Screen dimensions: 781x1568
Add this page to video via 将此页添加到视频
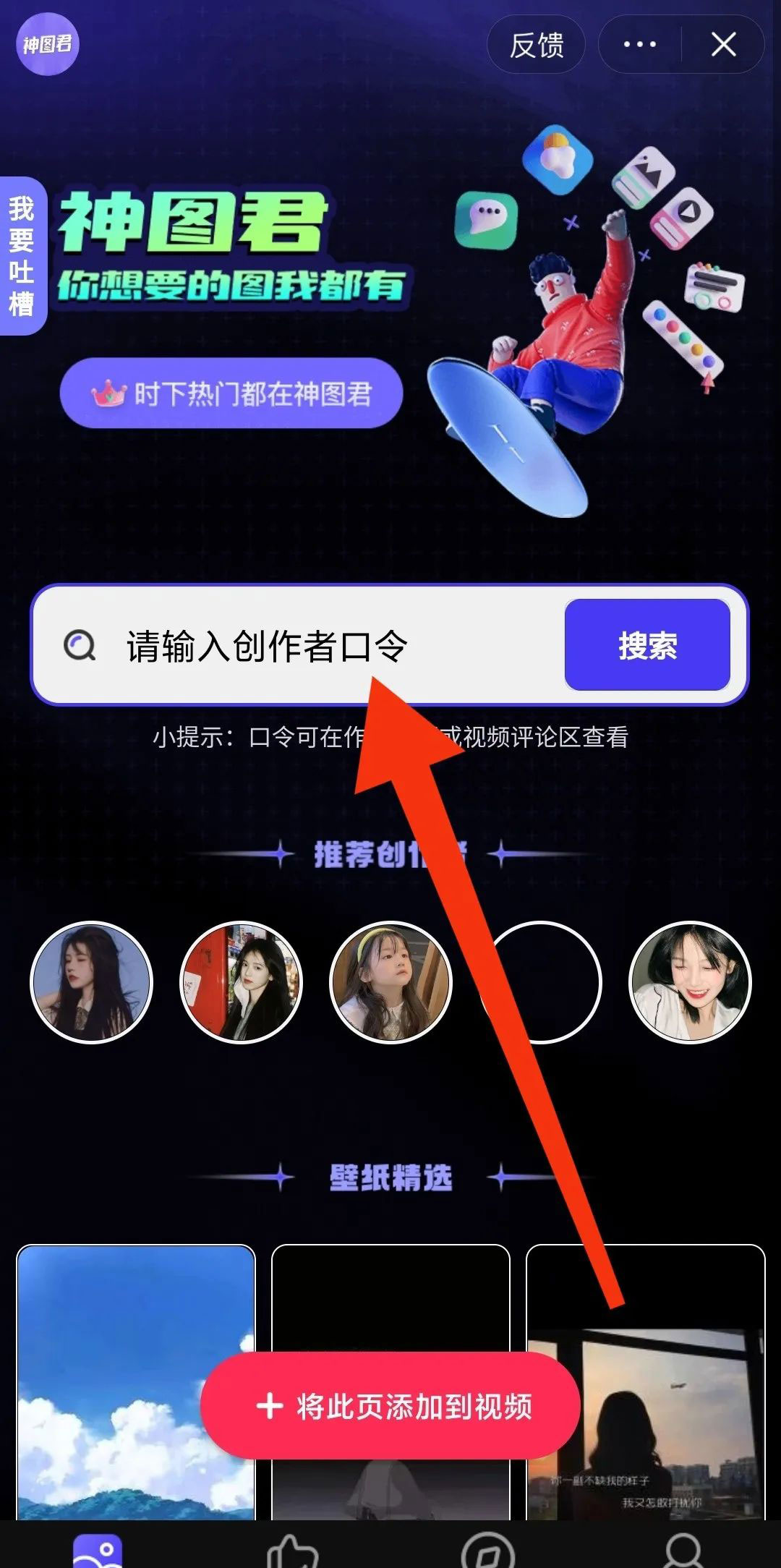(390, 1406)
